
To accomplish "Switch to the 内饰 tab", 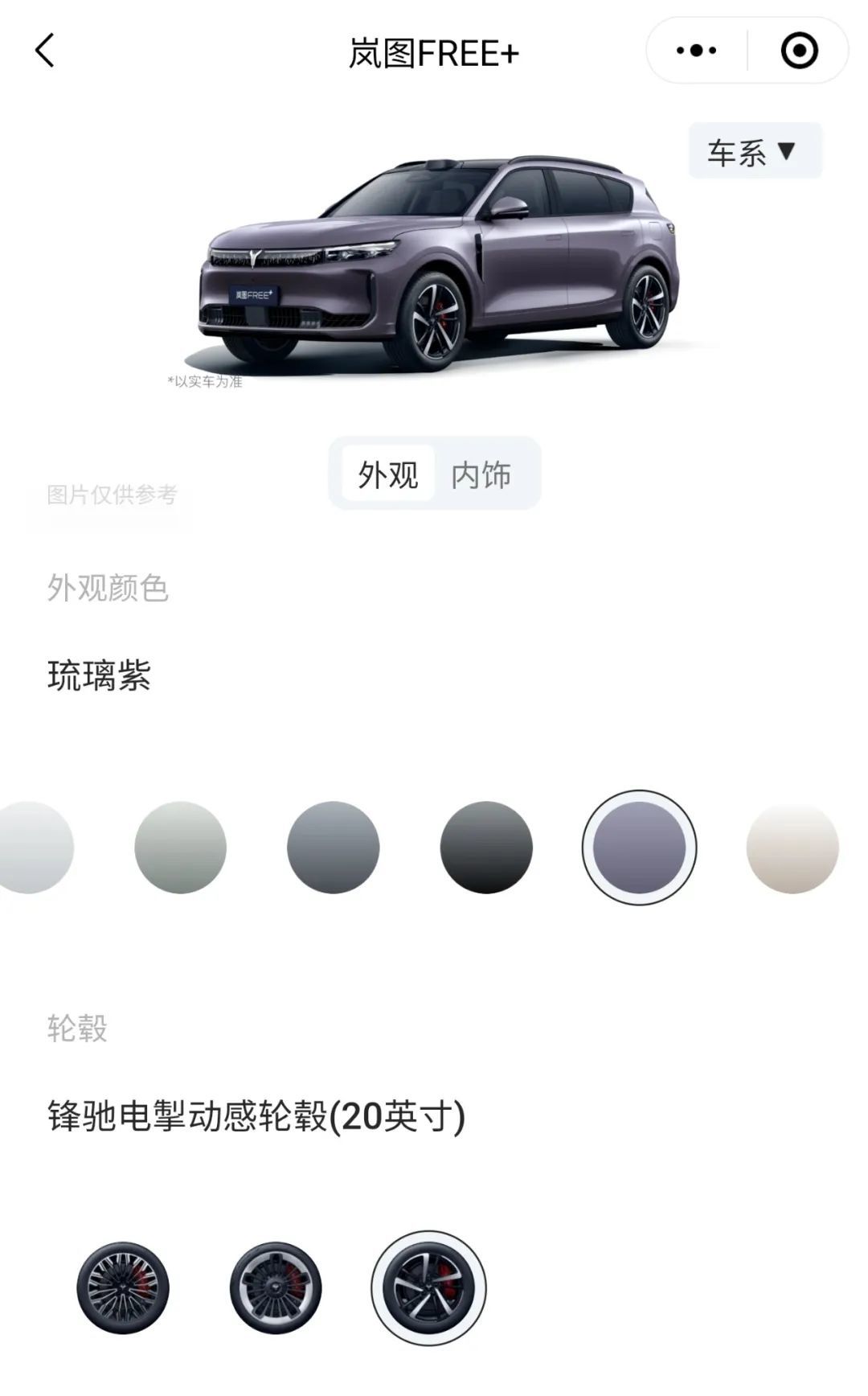I will [x=481, y=474].
